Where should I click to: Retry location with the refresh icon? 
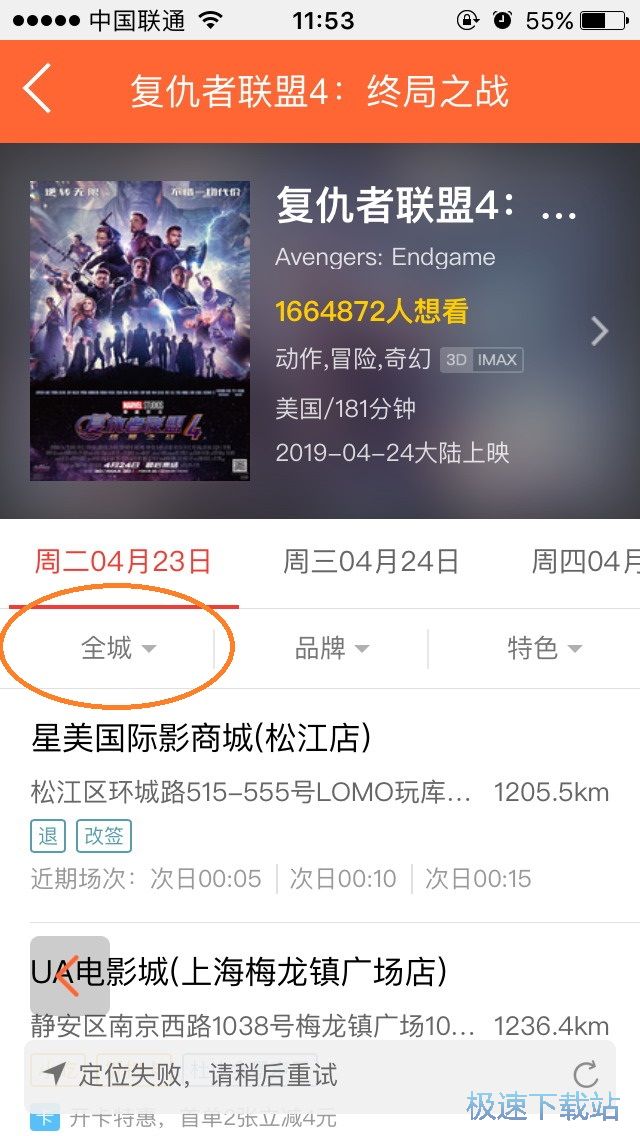[585, 1075]
